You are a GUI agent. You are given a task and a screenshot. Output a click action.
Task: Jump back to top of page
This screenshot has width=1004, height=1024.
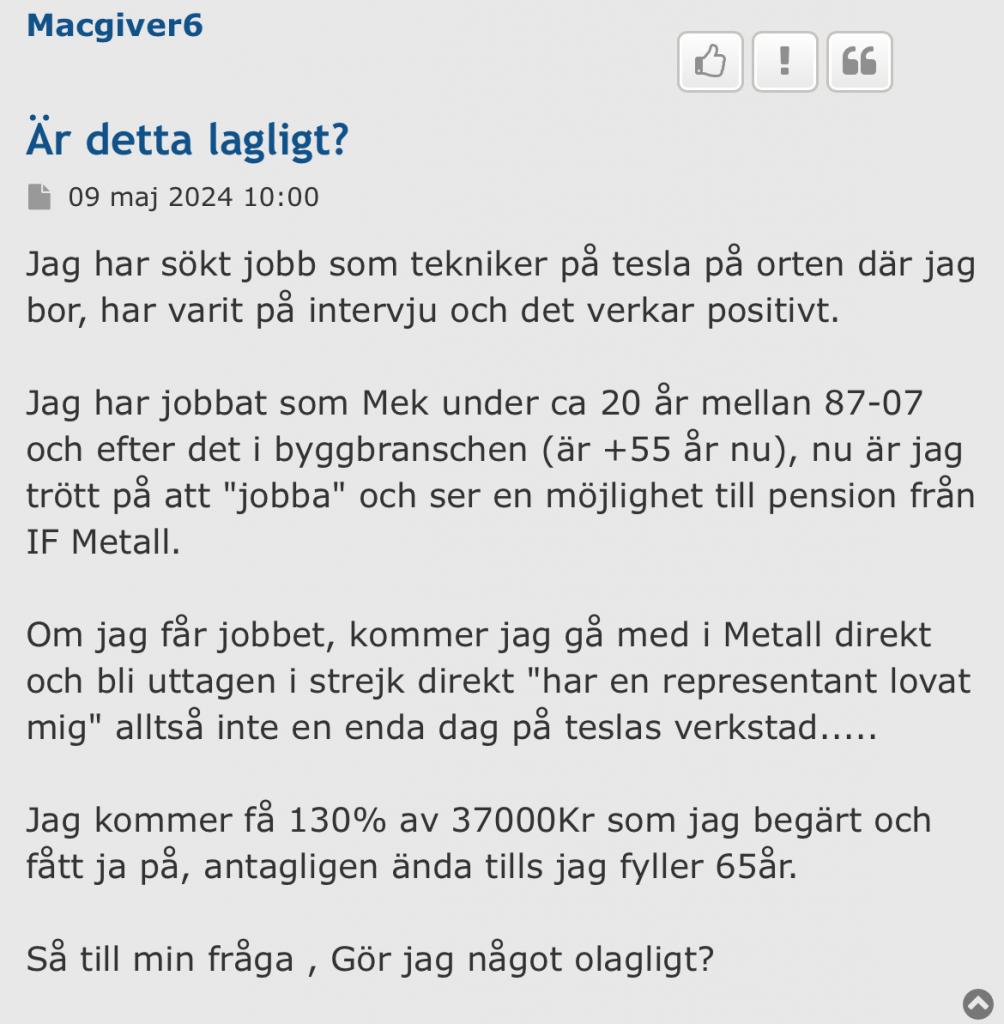click(977, 1002)
